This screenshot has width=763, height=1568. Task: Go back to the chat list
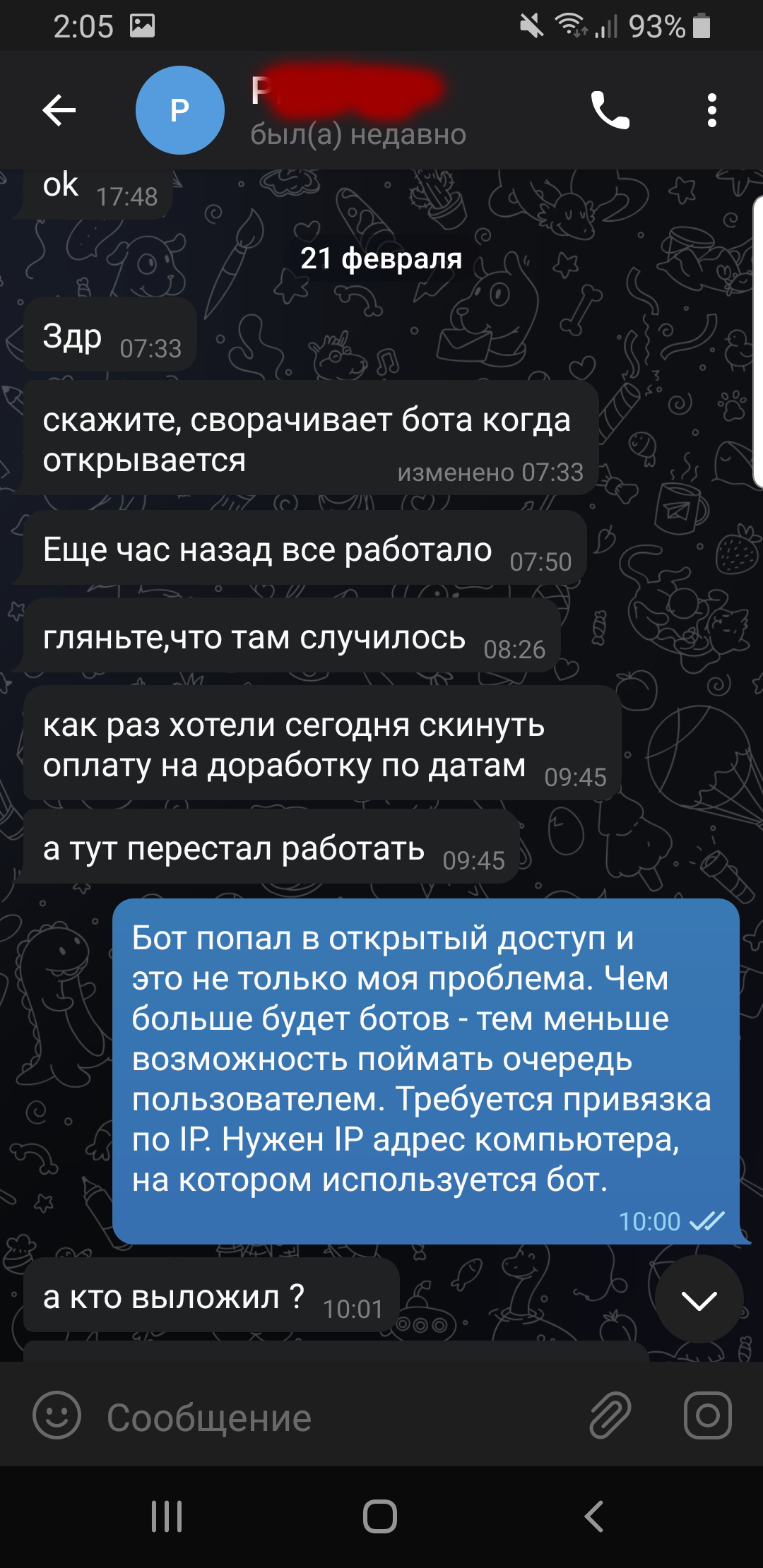(59, 110)
